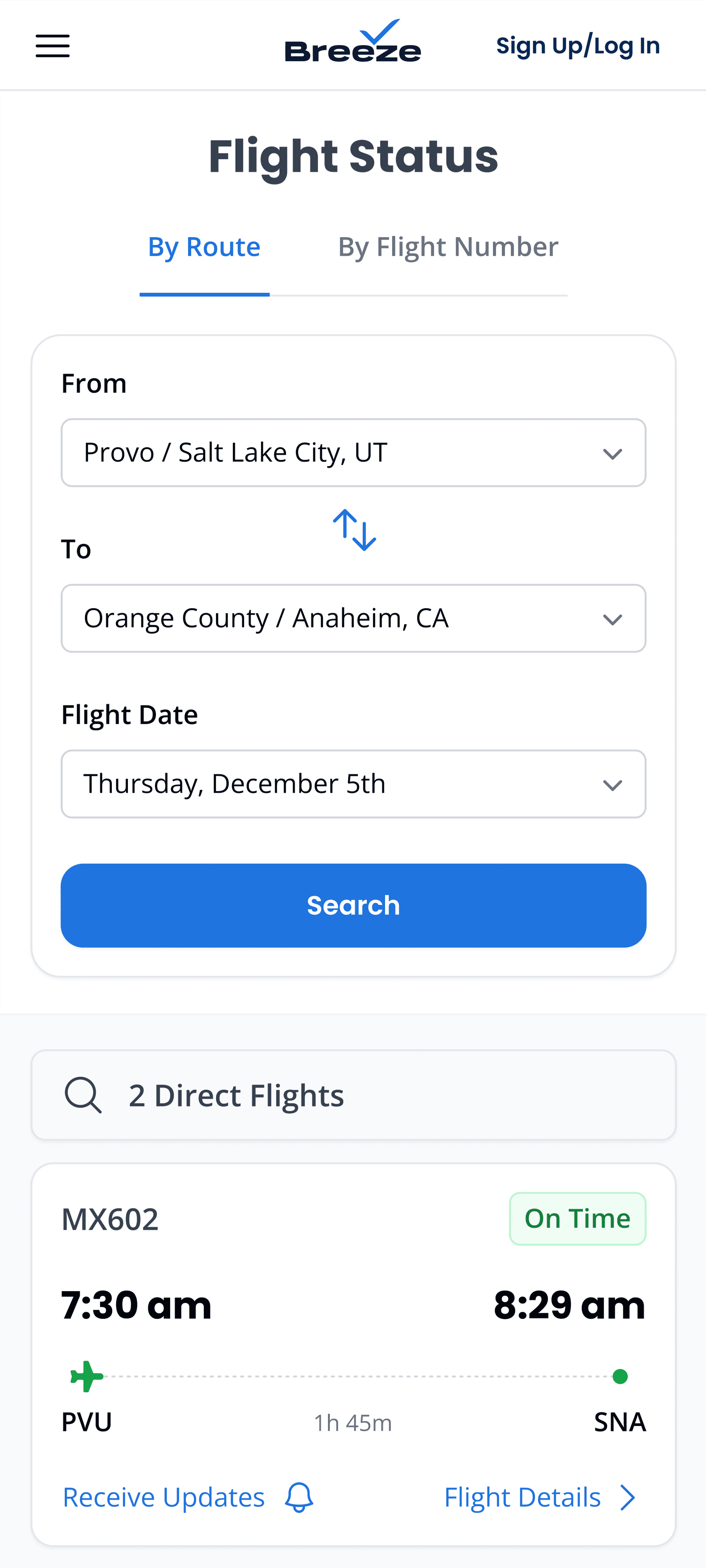The height and width of the screenshot is (1568, 706).
Task: Tap Sign Up/Log In link
Action: pyautogui.click(x=577, y=46)
